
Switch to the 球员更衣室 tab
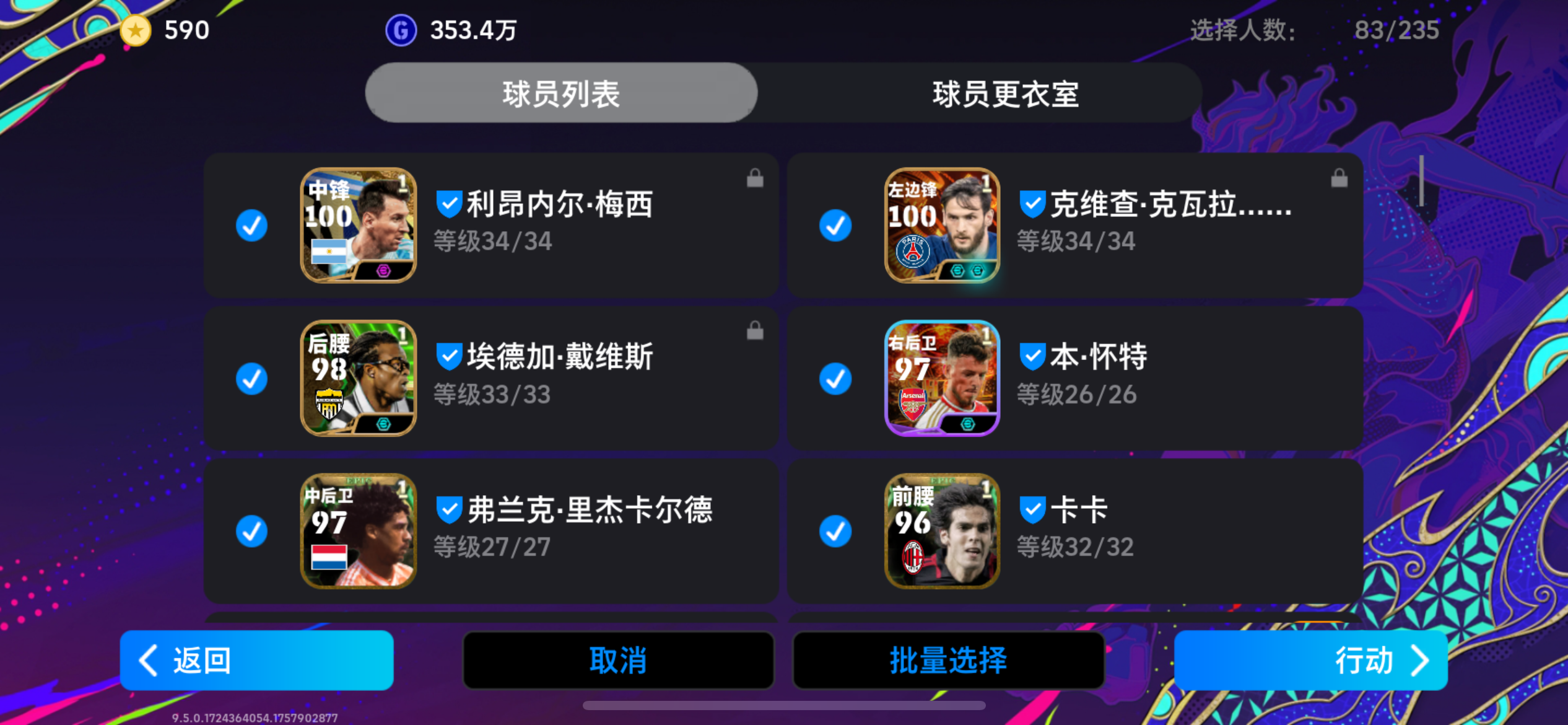click(x=1005, y=93)
